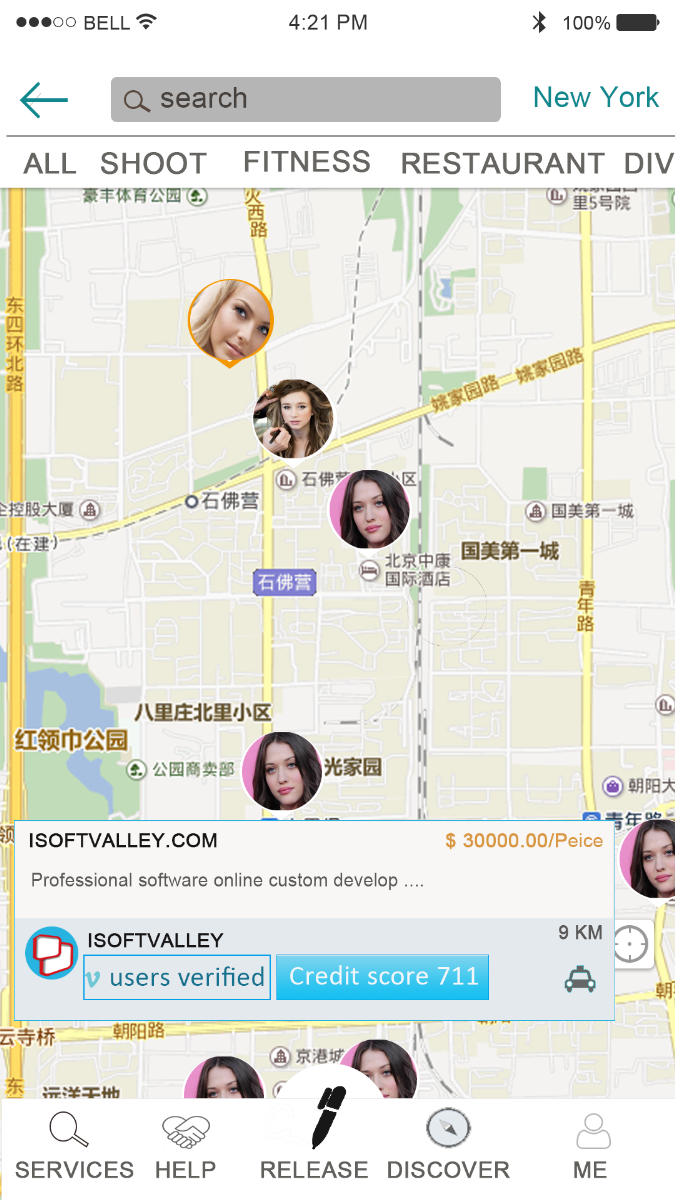Image resolution: width=675 pixels, height=1200 pixels.
Task: Tap the ISOFTVALLEY round logo avatar
Action: (x=51, y=953)
